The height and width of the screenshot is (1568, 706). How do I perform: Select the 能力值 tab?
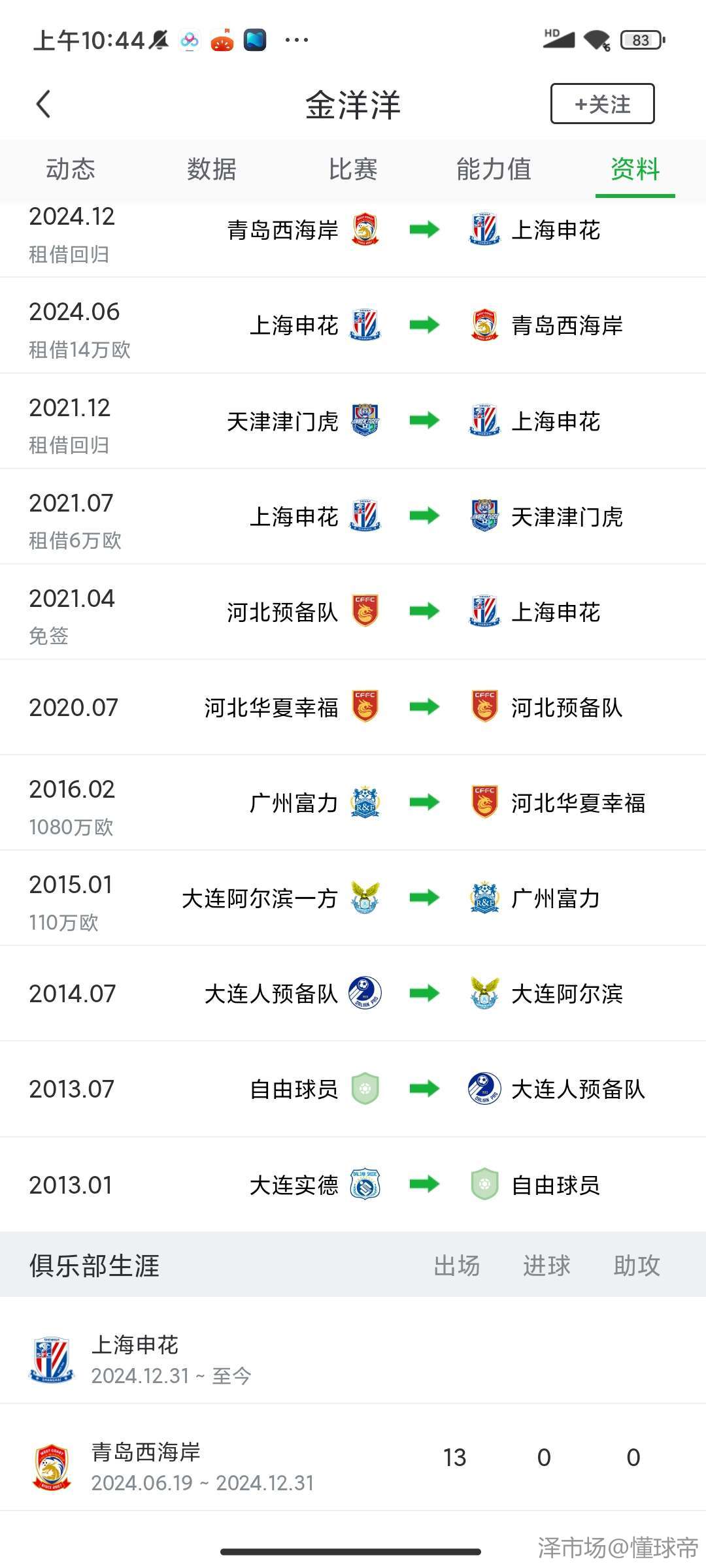click(x=494, y=169)
